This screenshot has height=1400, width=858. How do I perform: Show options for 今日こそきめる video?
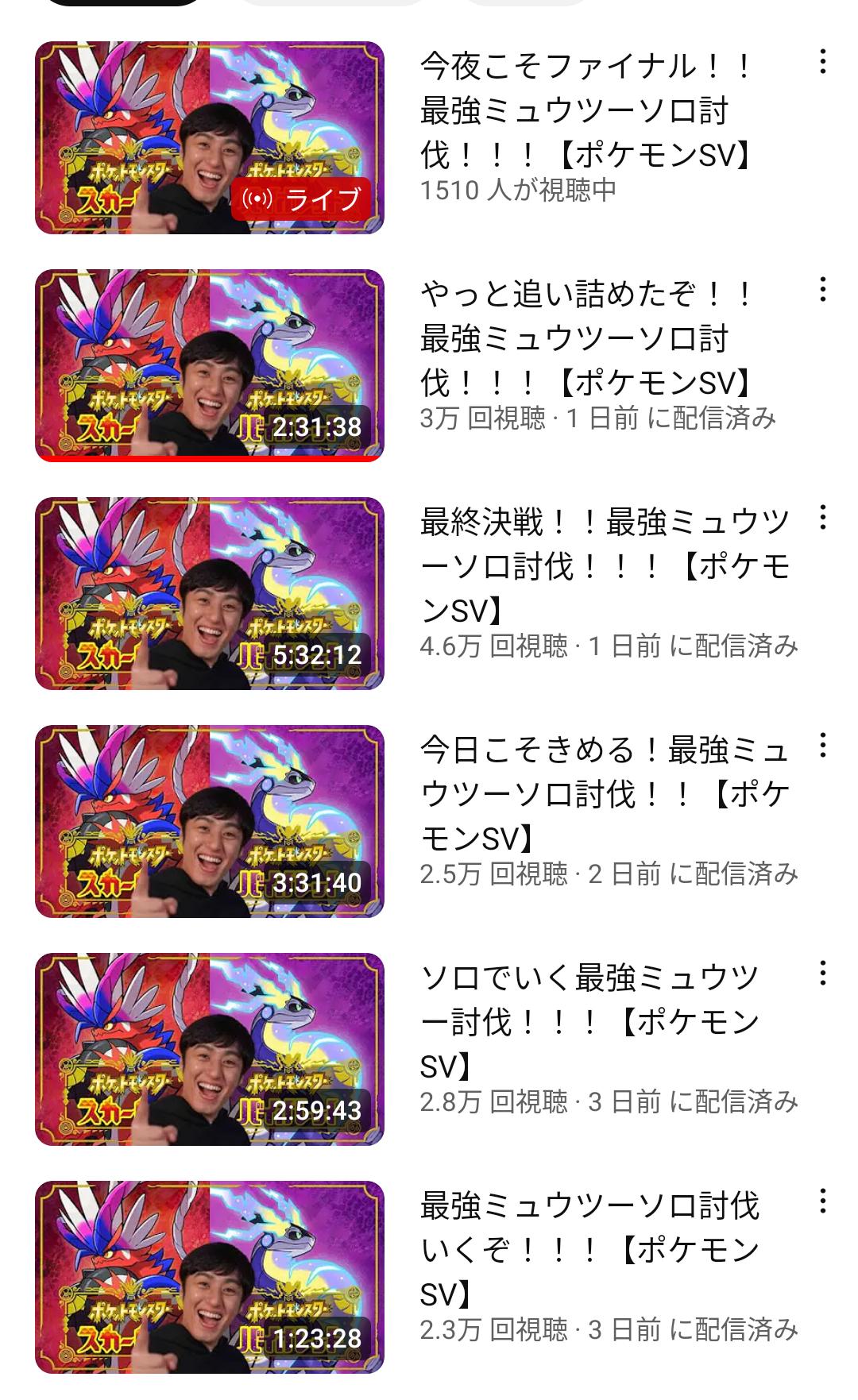click(823, 745)
